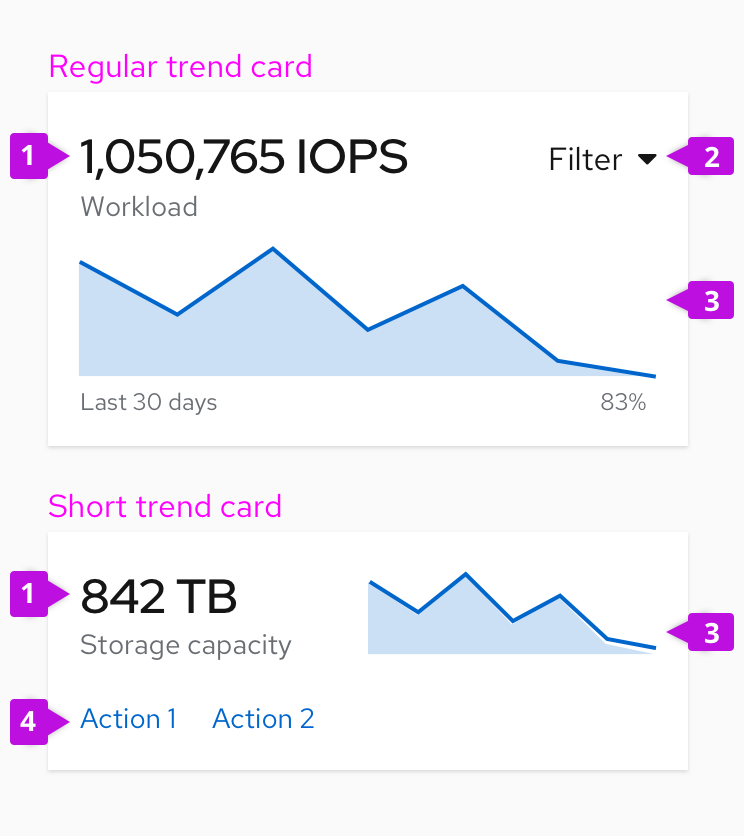The width and height of the screenshot is (744, 836).
Task: Click annotation badge 1 next to 842 TB
Action: pyautogui.click(x=28, y=595)
